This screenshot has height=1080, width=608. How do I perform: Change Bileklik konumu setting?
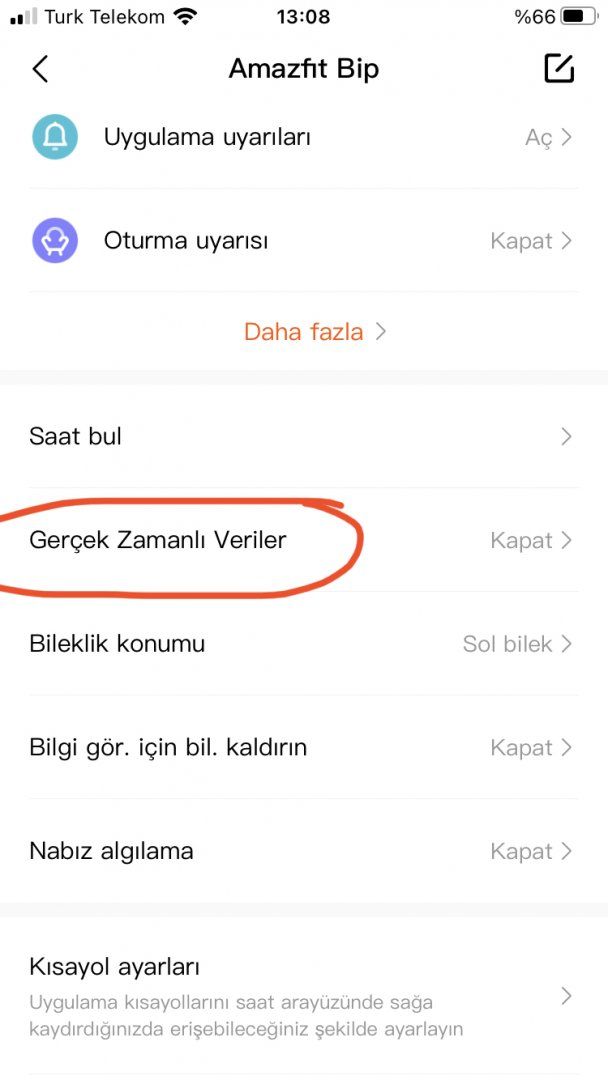click(304, 644)
